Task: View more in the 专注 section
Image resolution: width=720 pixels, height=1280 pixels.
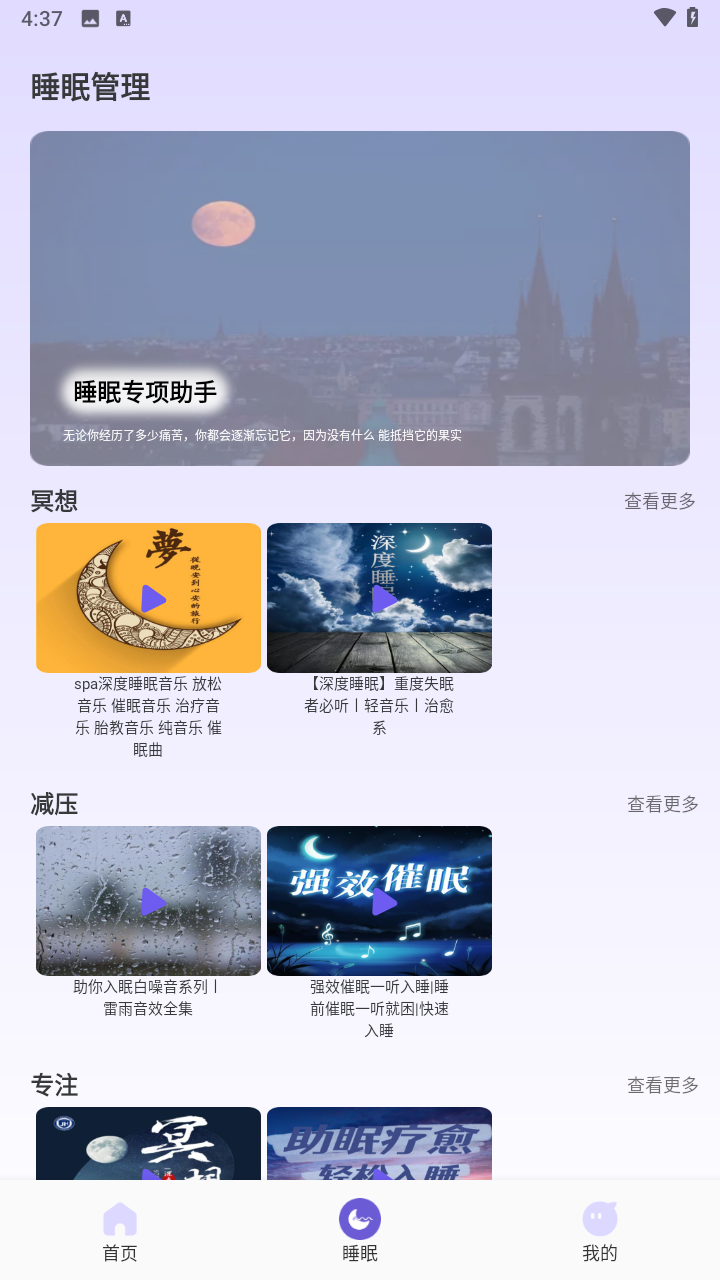Action: (662, 1085)
